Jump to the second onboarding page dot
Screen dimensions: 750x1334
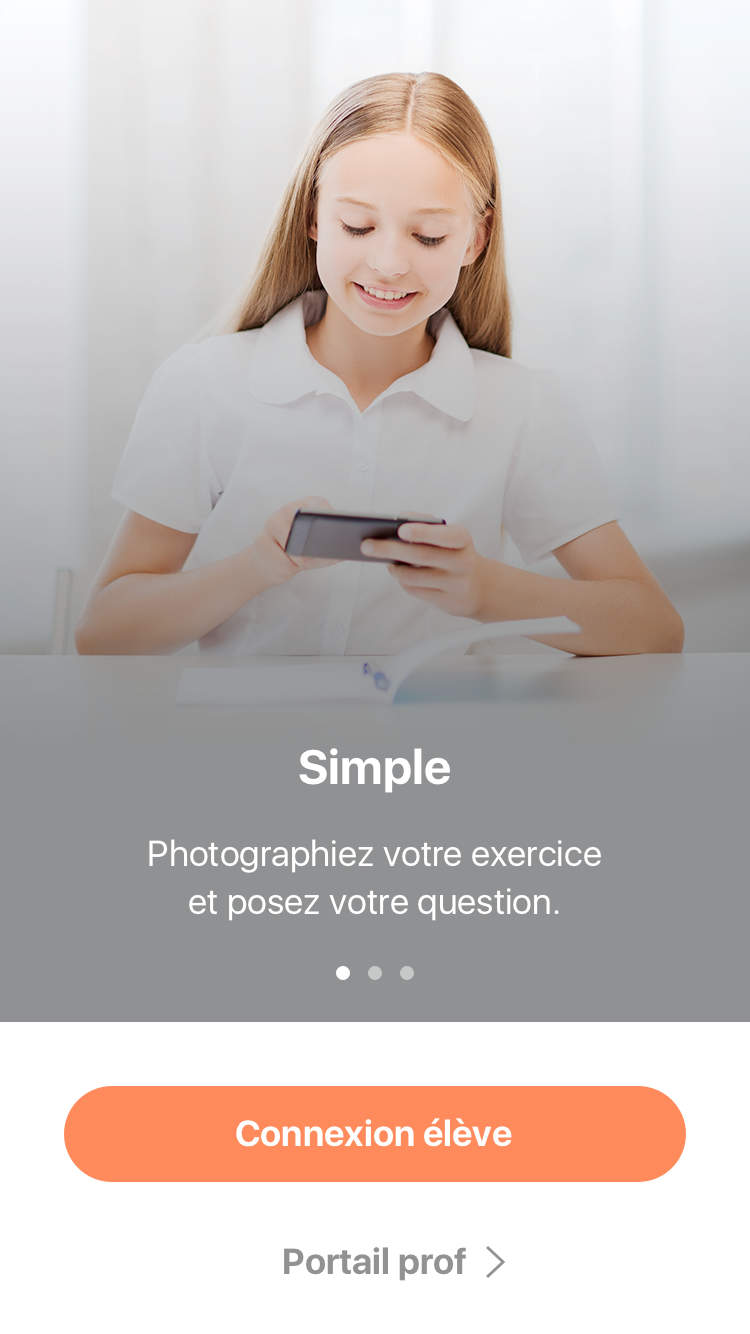pos(375,973)
